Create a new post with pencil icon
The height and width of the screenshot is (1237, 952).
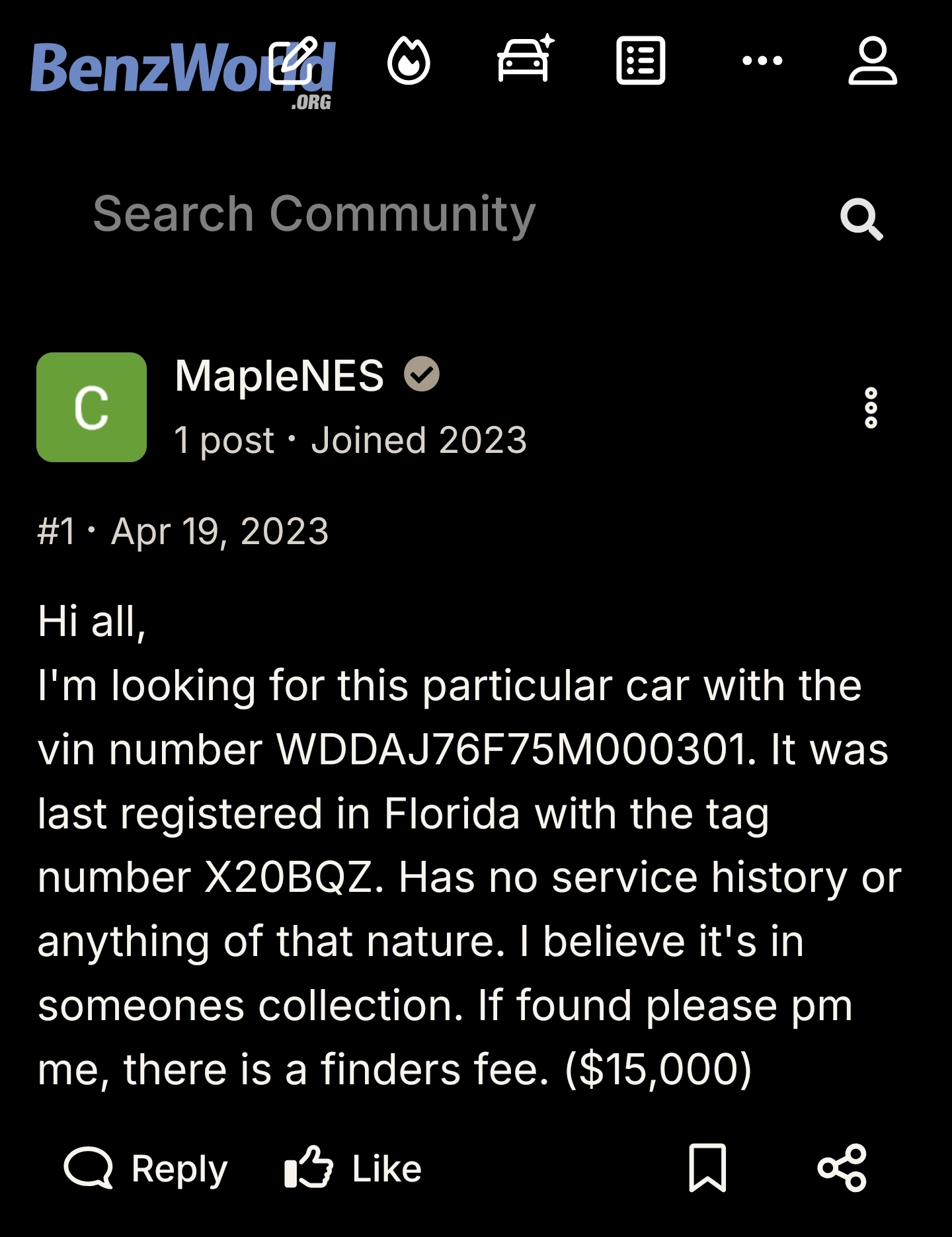[x=294, y=60]
